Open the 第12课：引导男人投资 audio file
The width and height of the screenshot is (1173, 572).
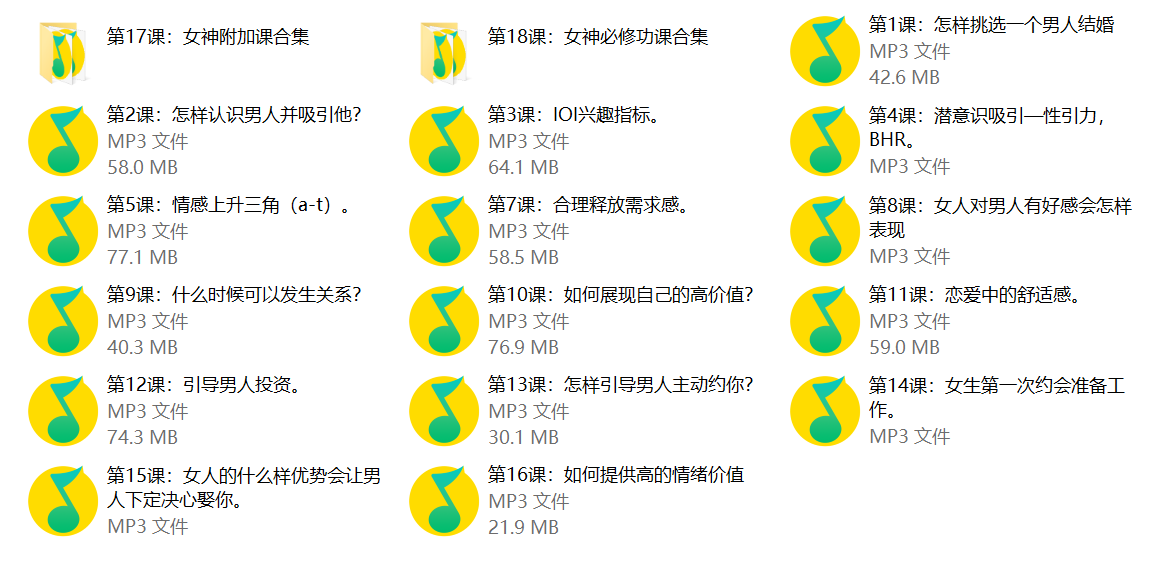pos(63,411)
